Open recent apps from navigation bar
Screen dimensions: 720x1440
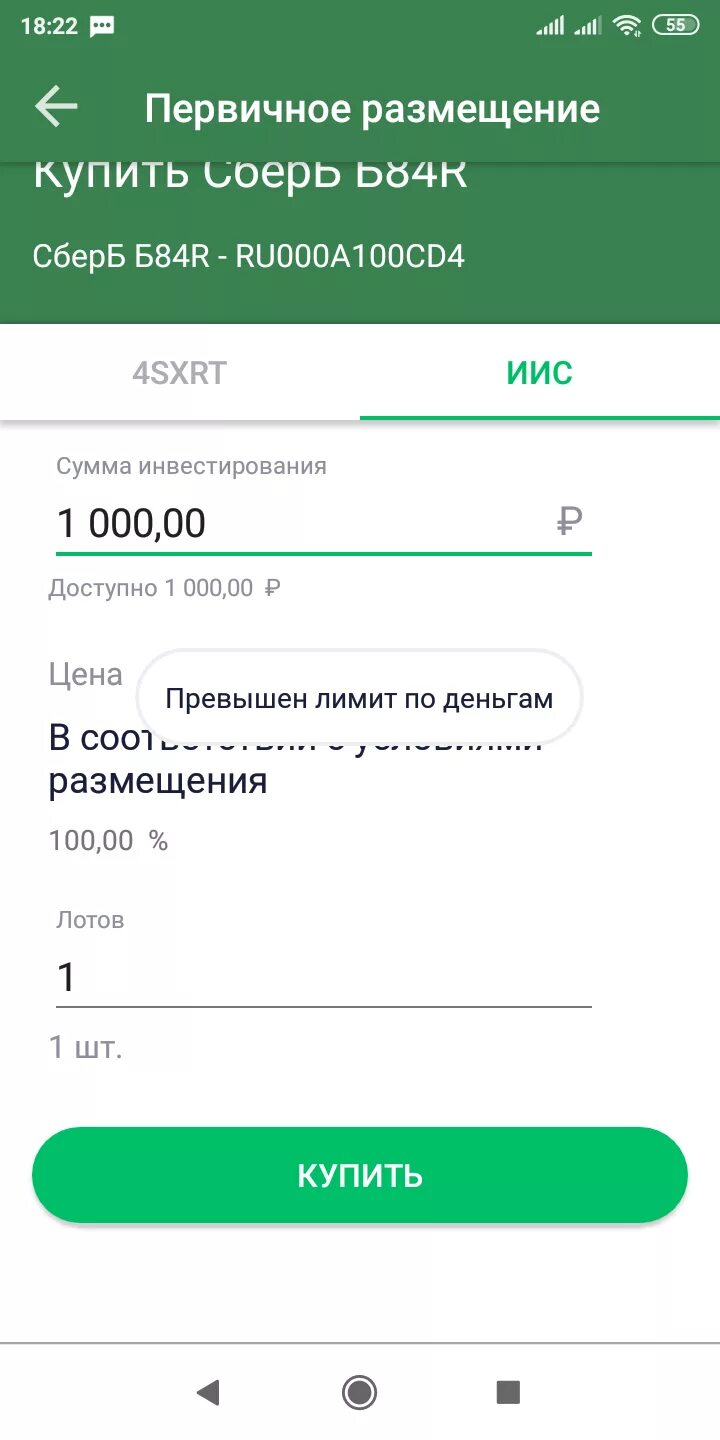(x=508, y=1392)
